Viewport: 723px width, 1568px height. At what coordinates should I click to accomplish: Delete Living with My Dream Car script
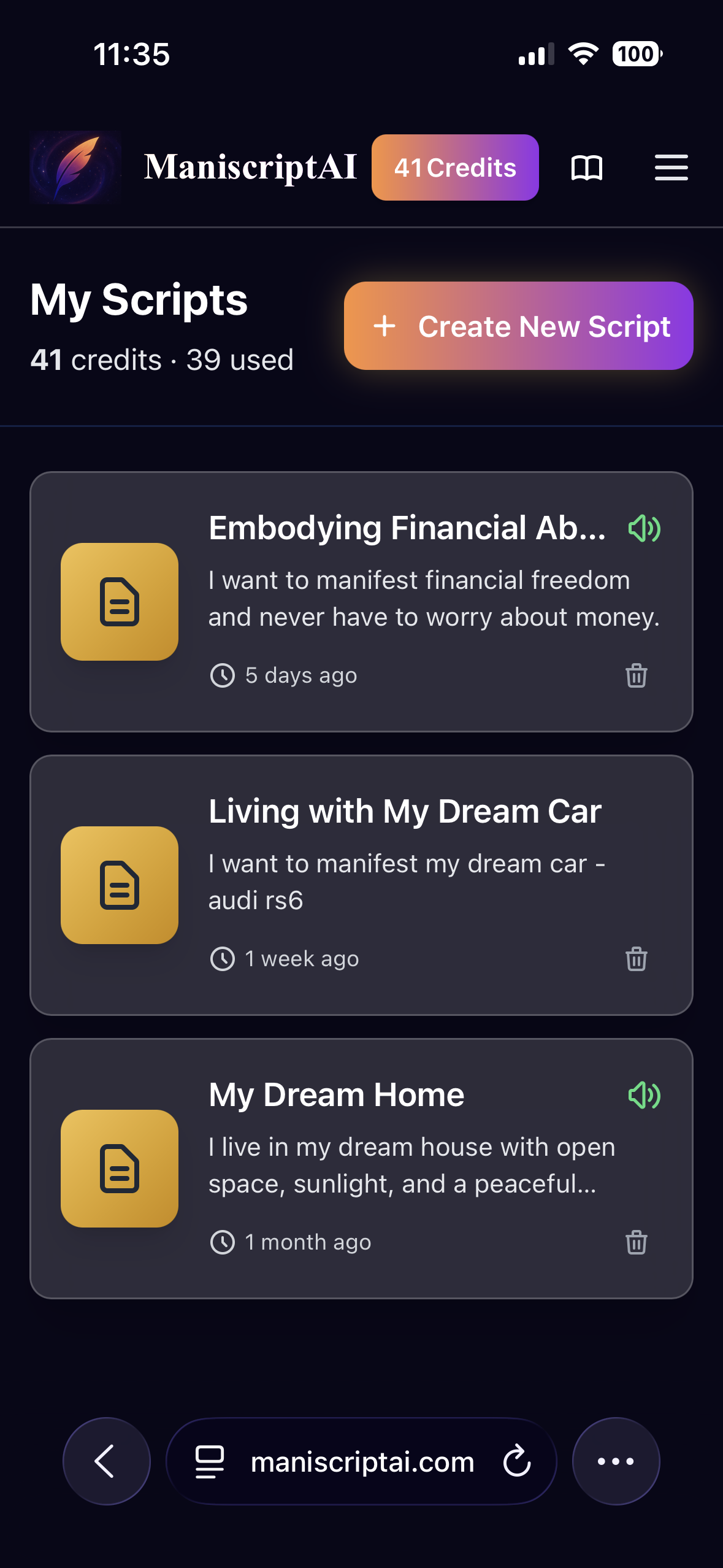pos(636,959)
